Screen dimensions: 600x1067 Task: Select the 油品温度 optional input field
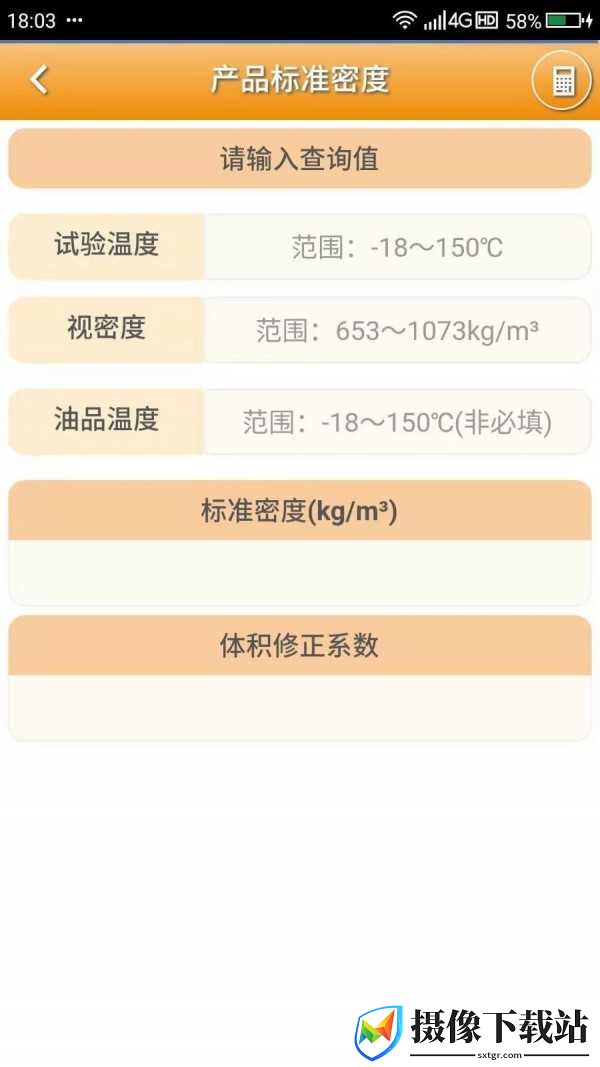coord(397,422)
